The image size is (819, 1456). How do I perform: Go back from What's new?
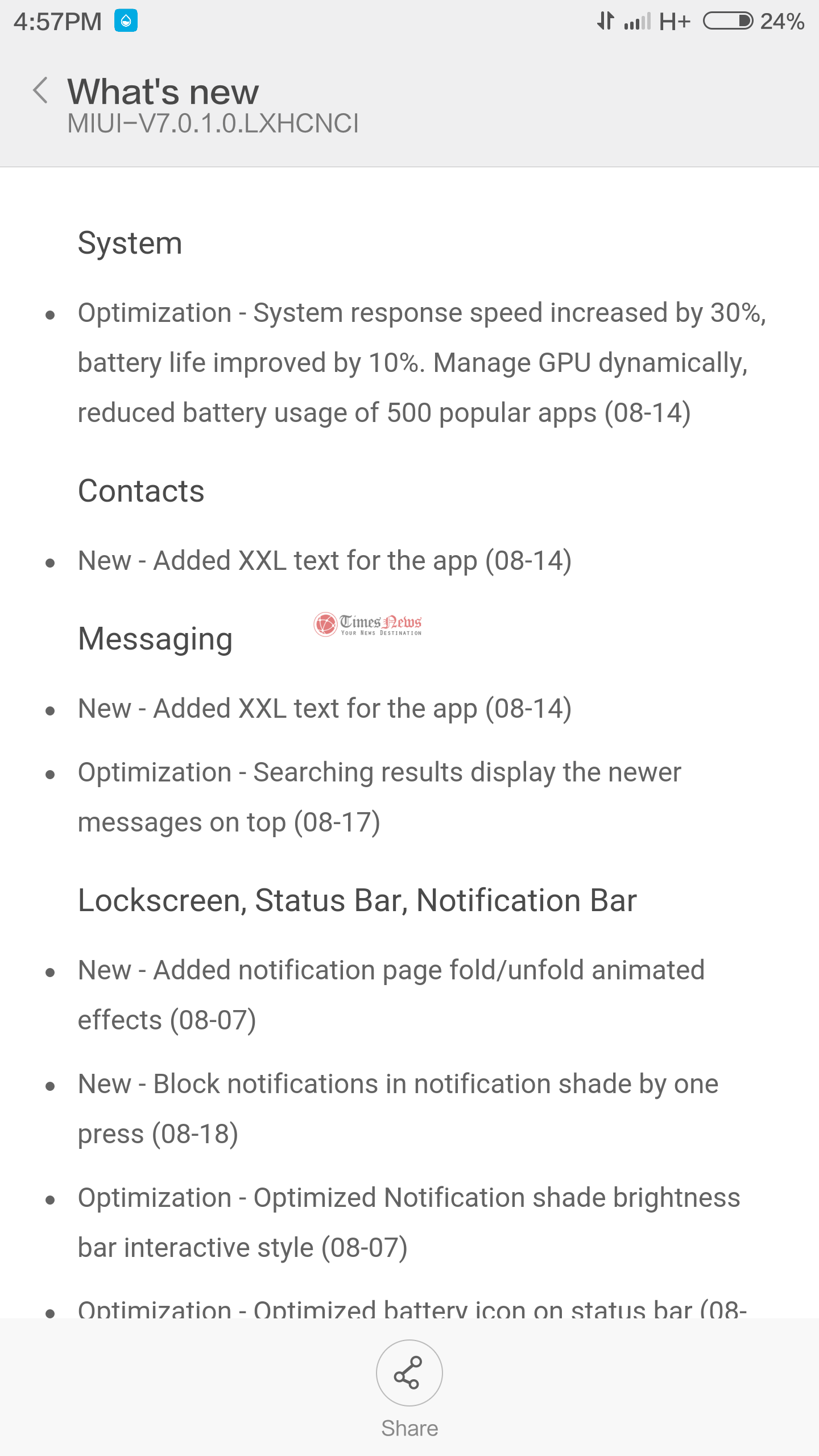pyautogui.click(x=40, y=91)
